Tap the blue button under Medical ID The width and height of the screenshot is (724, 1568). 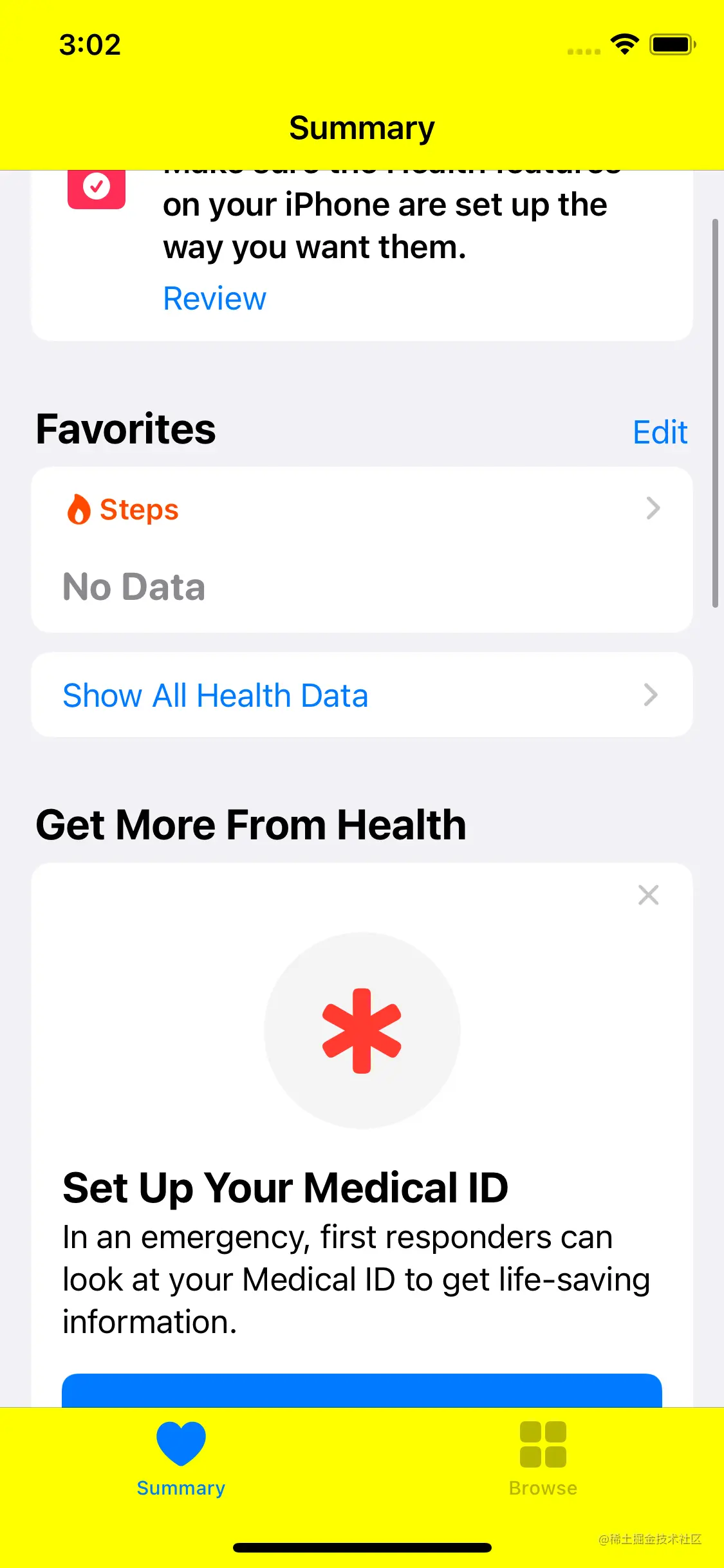click(362, 1390)
